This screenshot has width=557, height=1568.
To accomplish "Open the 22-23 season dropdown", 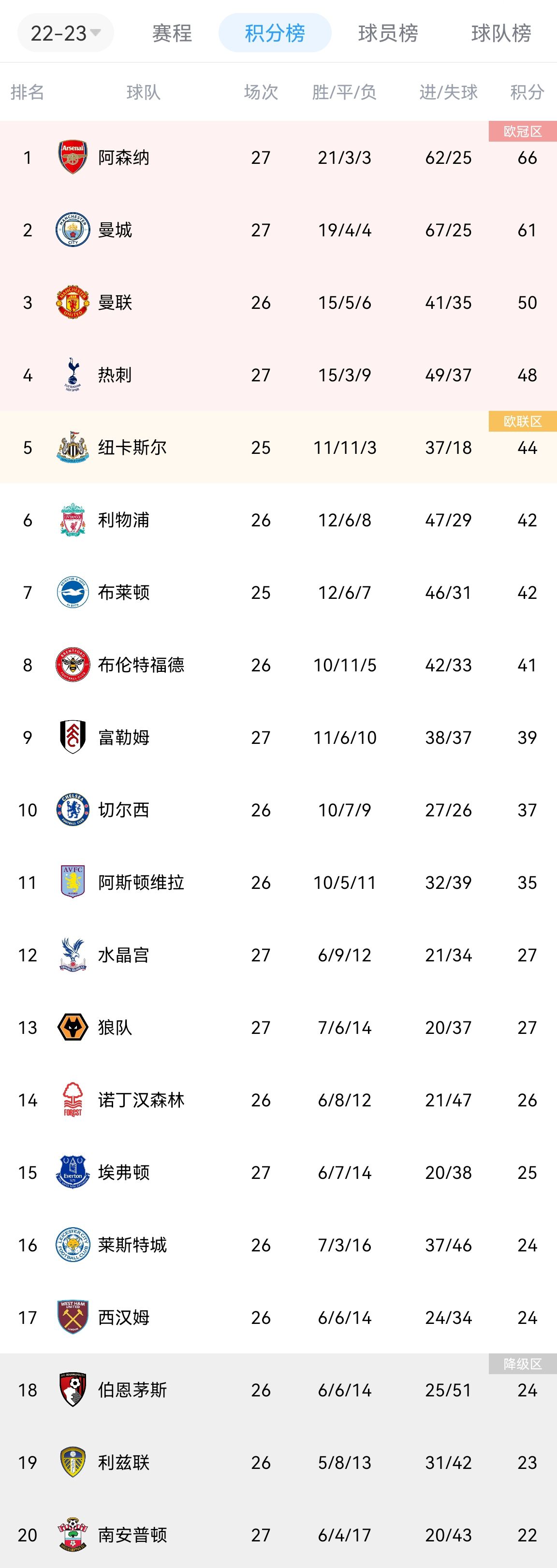I will coord(65,33).
